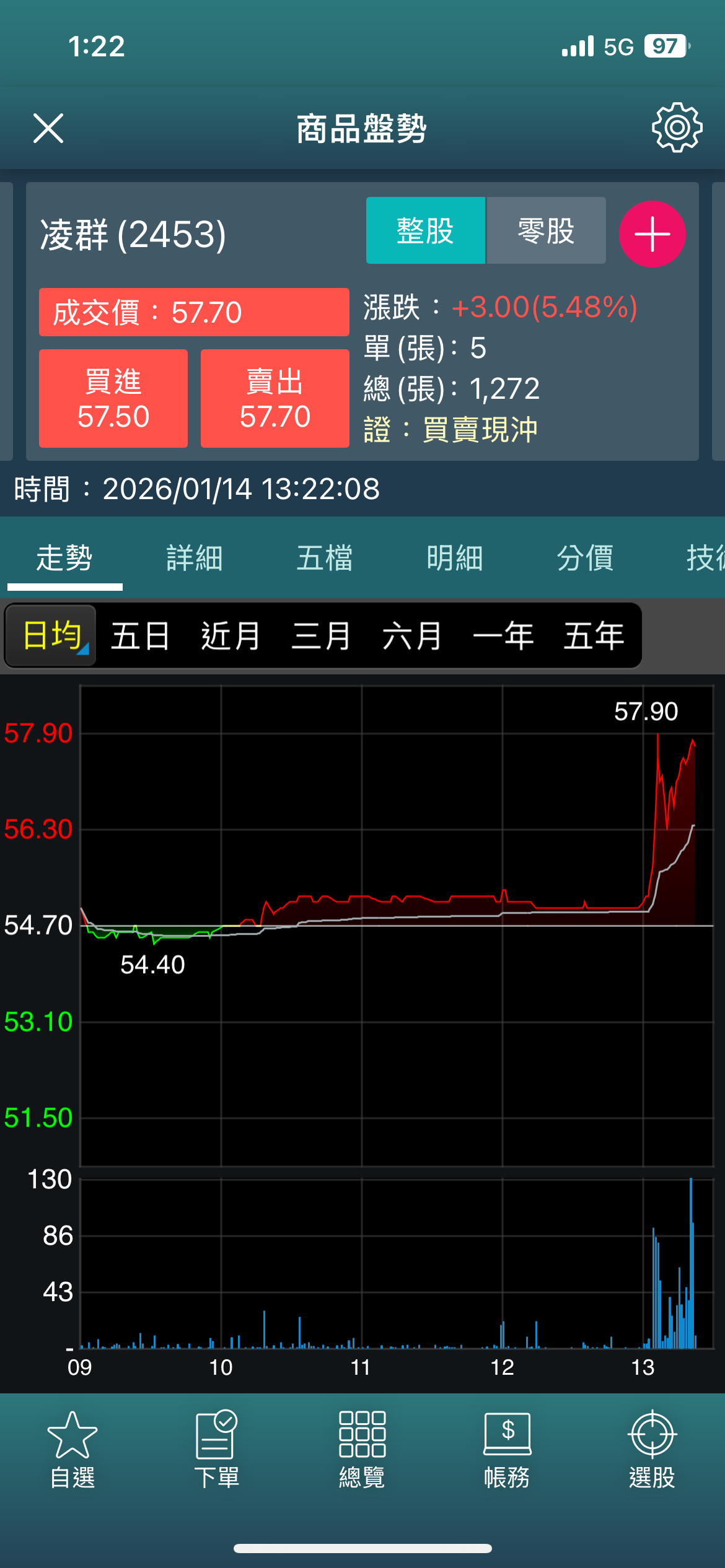This screenshot has height=1568, width=725.
Task: Open the 選股 stock screener
Action: [652, 1450]
